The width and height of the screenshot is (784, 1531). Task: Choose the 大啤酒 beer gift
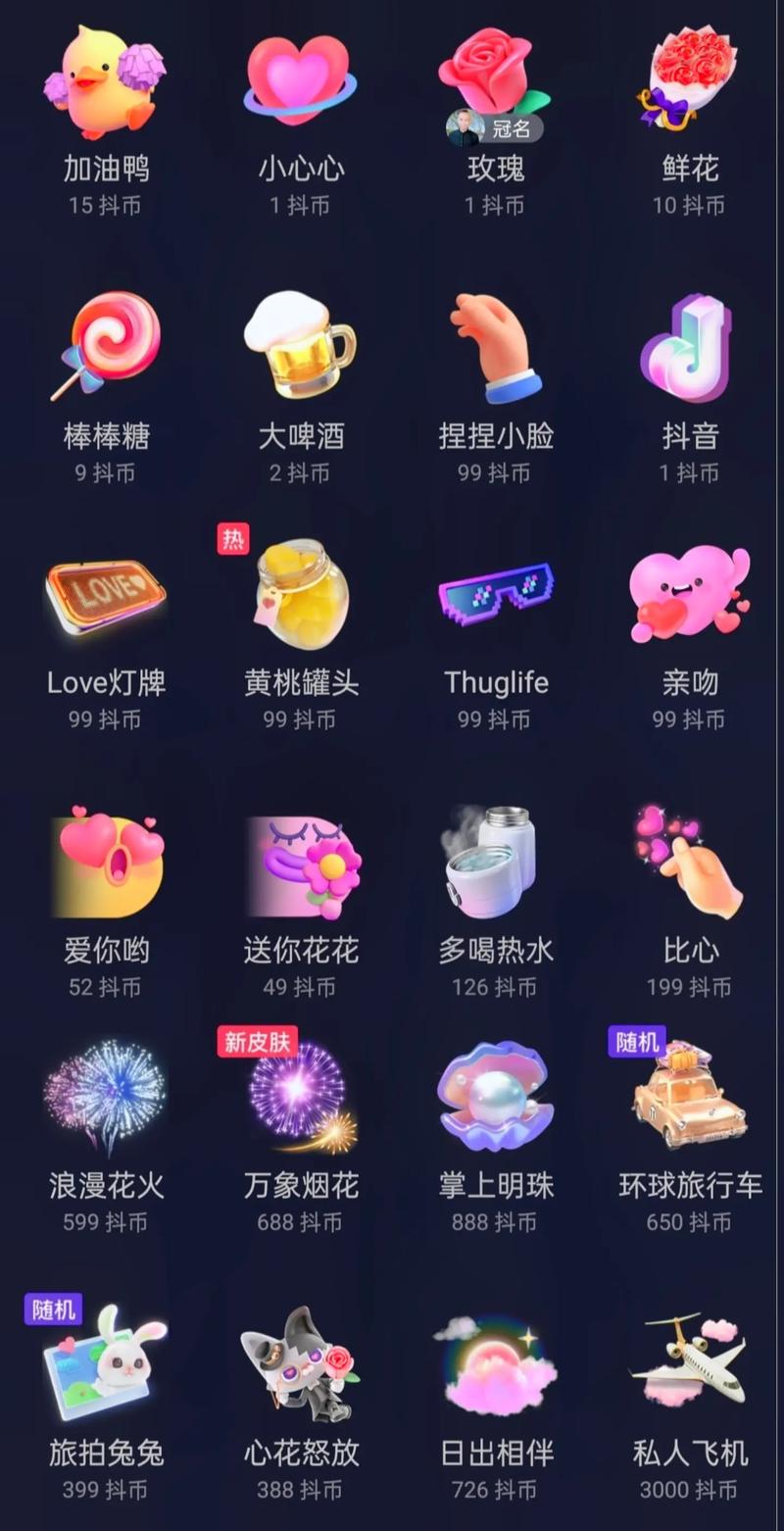(300, 346)
